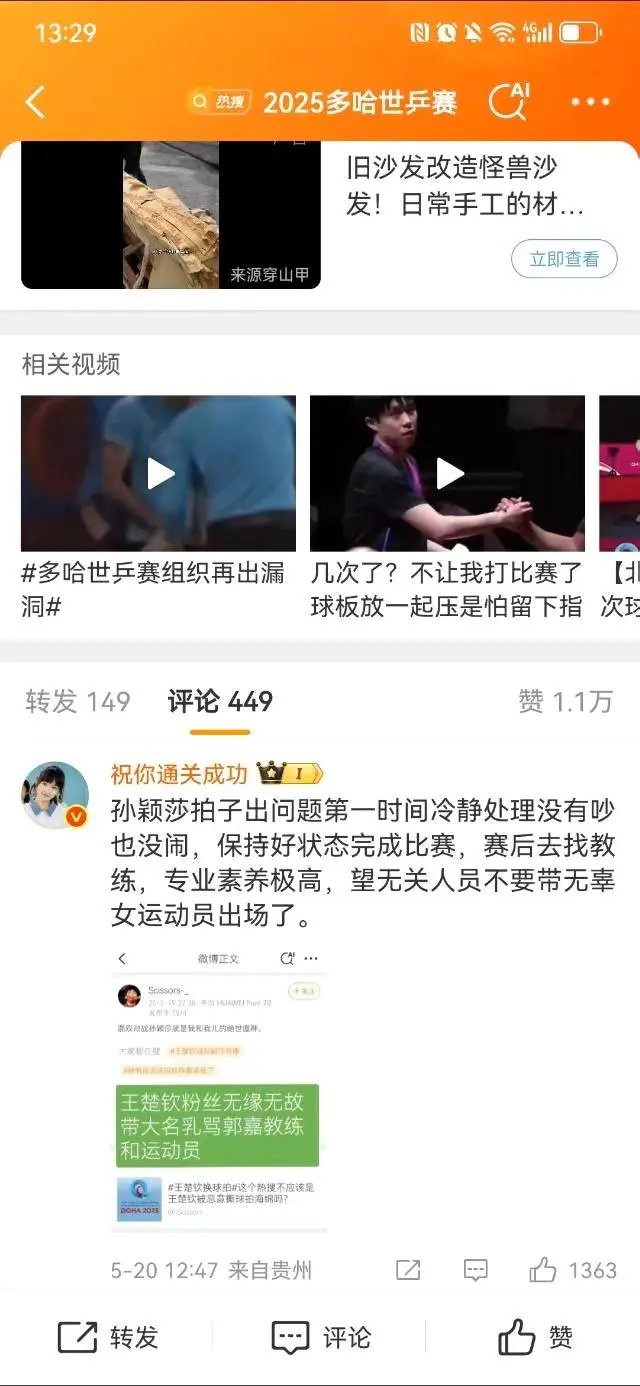Go back using the top-left arrow

click(36, 102)
